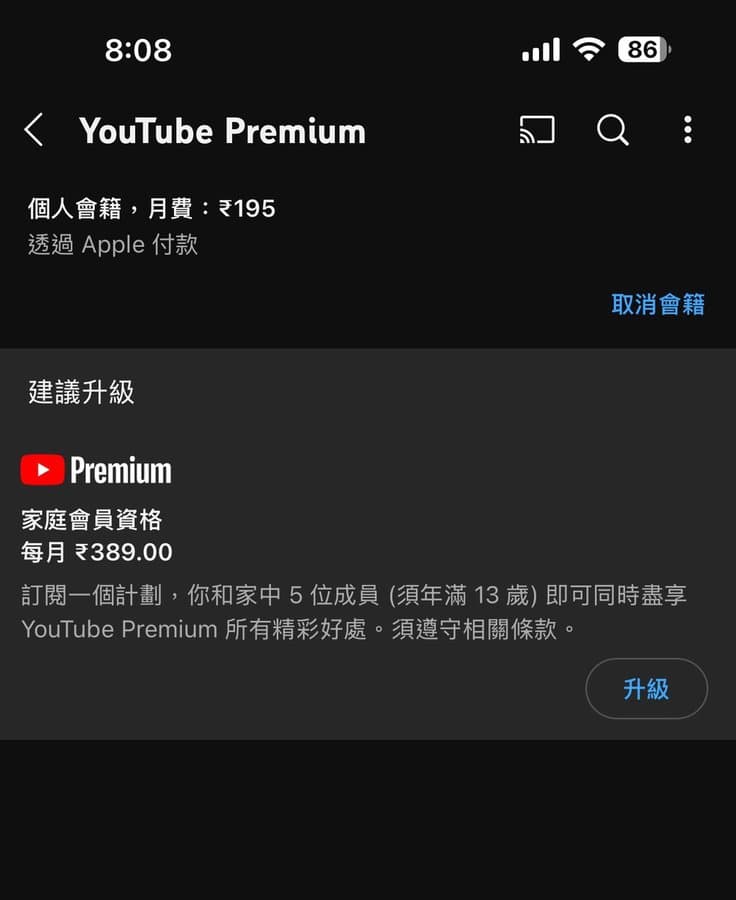
Task: Open the three-dot overflow menu
Action: coord(687,130)
